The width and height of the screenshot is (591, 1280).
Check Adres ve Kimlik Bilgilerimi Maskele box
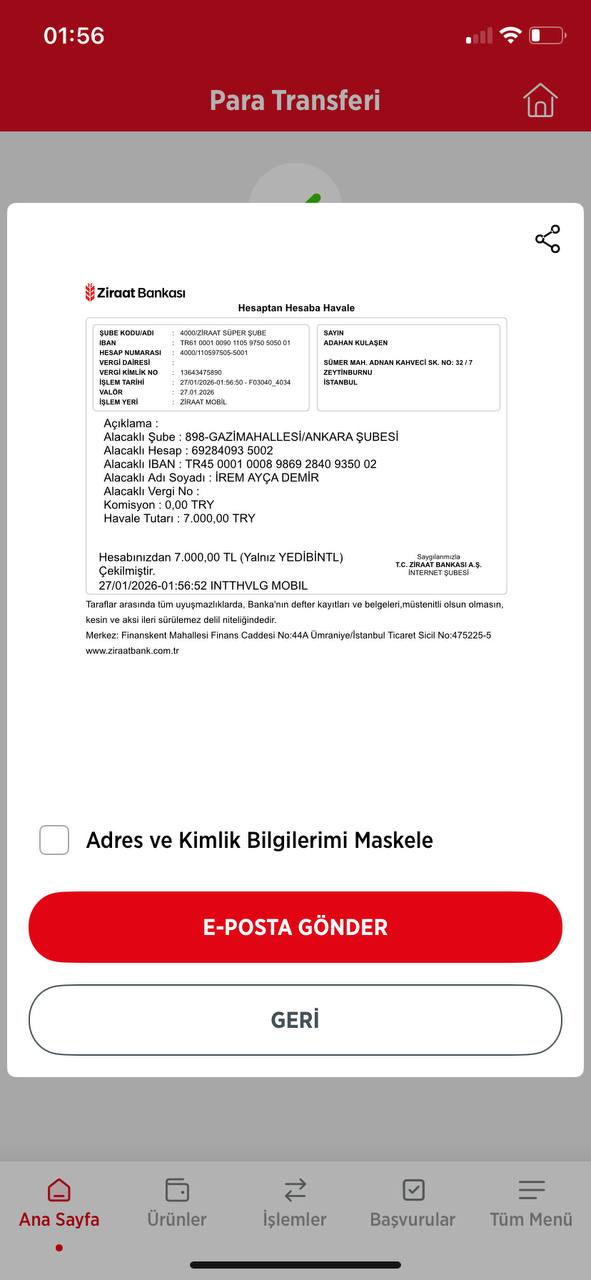tap(54, 840)
